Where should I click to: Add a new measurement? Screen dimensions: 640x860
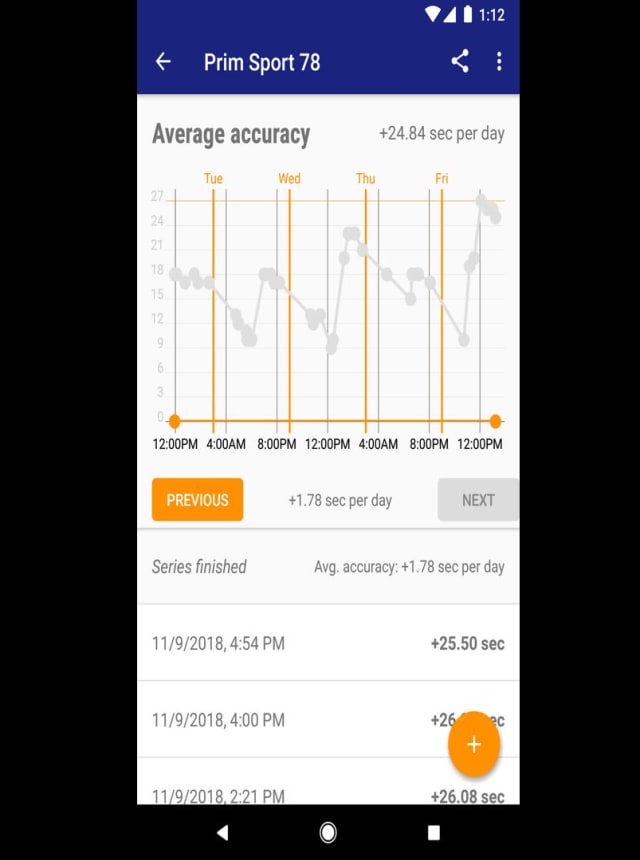474,745
